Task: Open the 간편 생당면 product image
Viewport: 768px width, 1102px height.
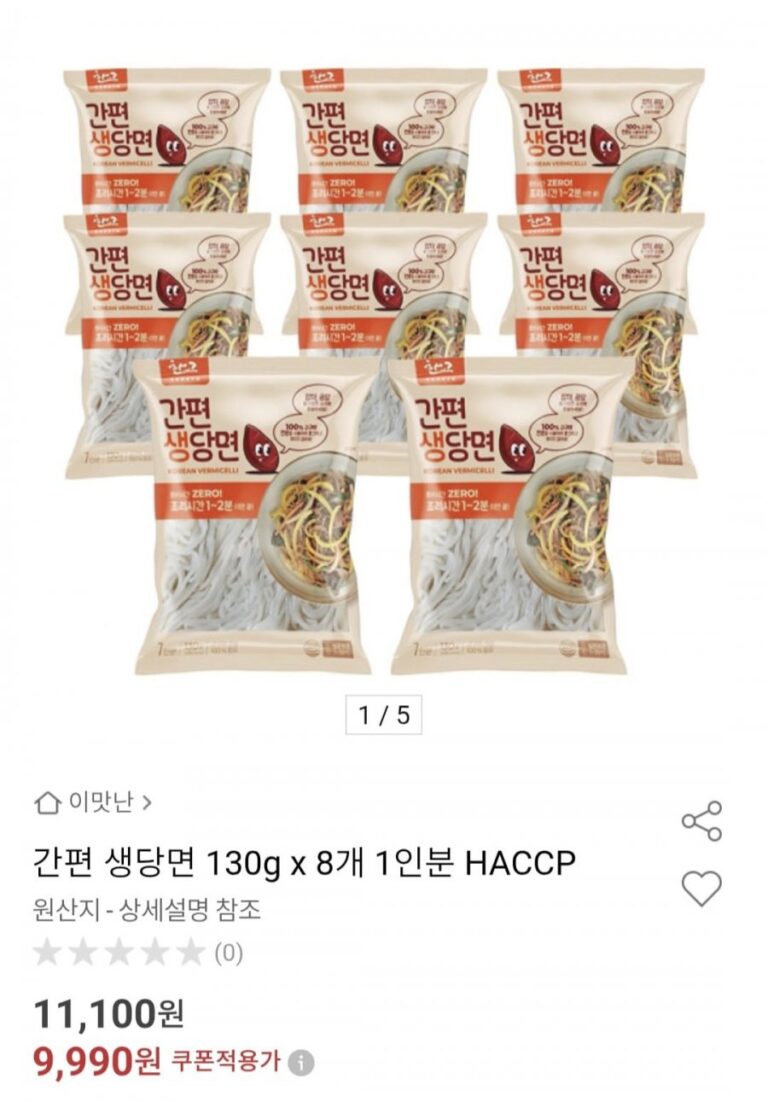Action: point(384,370)
